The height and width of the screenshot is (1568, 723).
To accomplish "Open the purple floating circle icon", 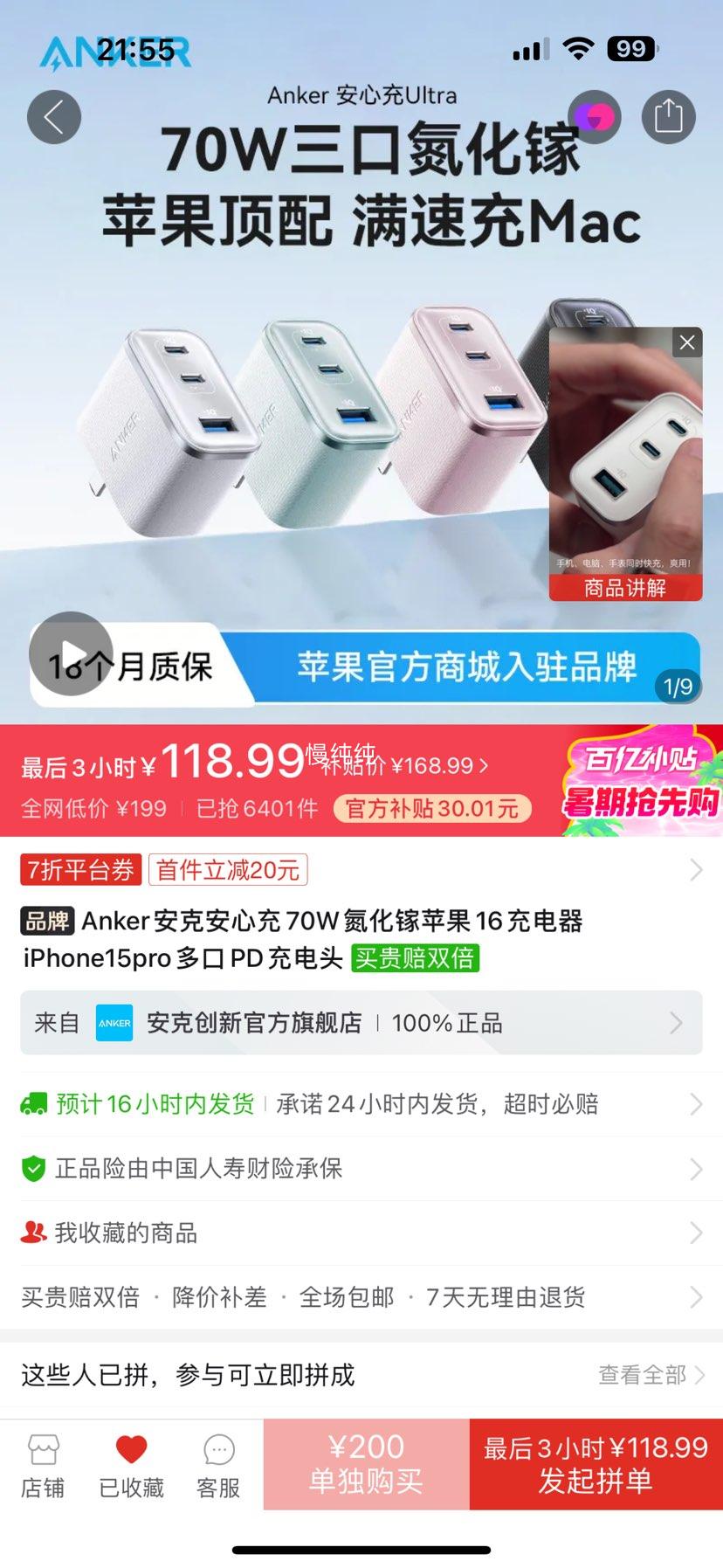I will (595, 116).
